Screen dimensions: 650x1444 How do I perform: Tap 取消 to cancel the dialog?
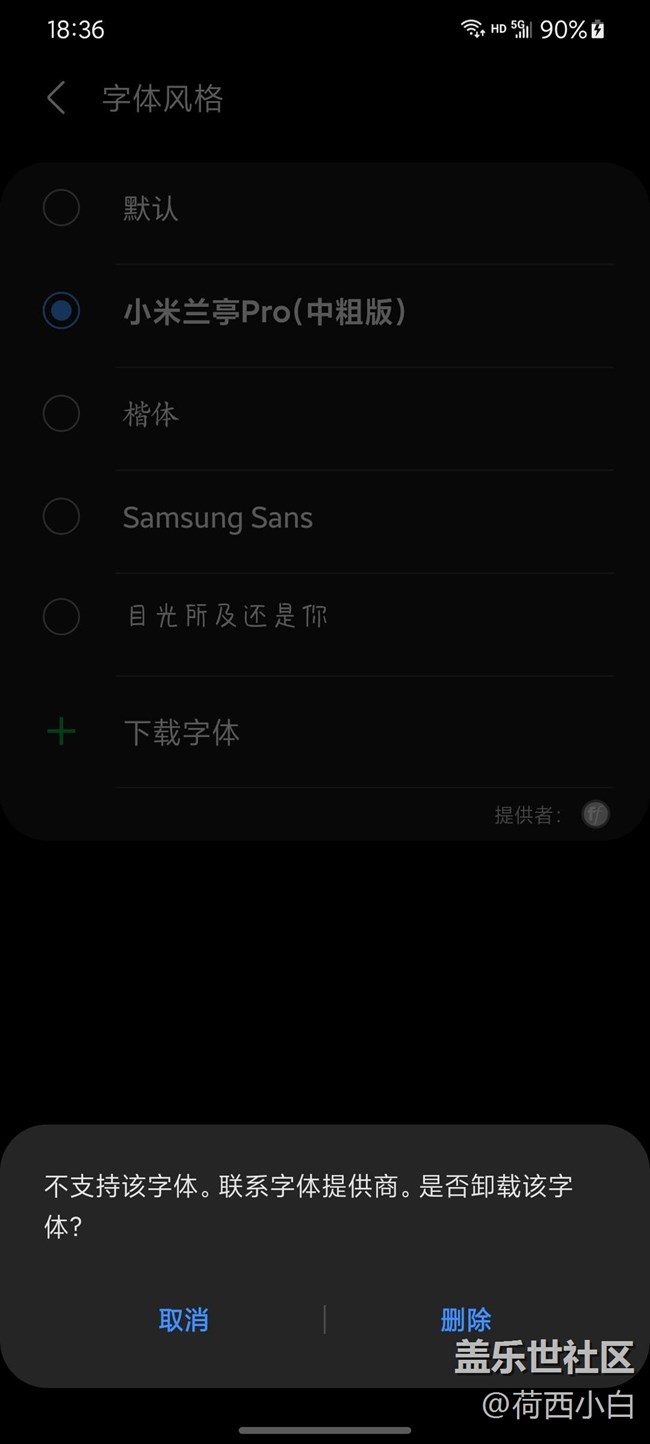[183, 1320]
